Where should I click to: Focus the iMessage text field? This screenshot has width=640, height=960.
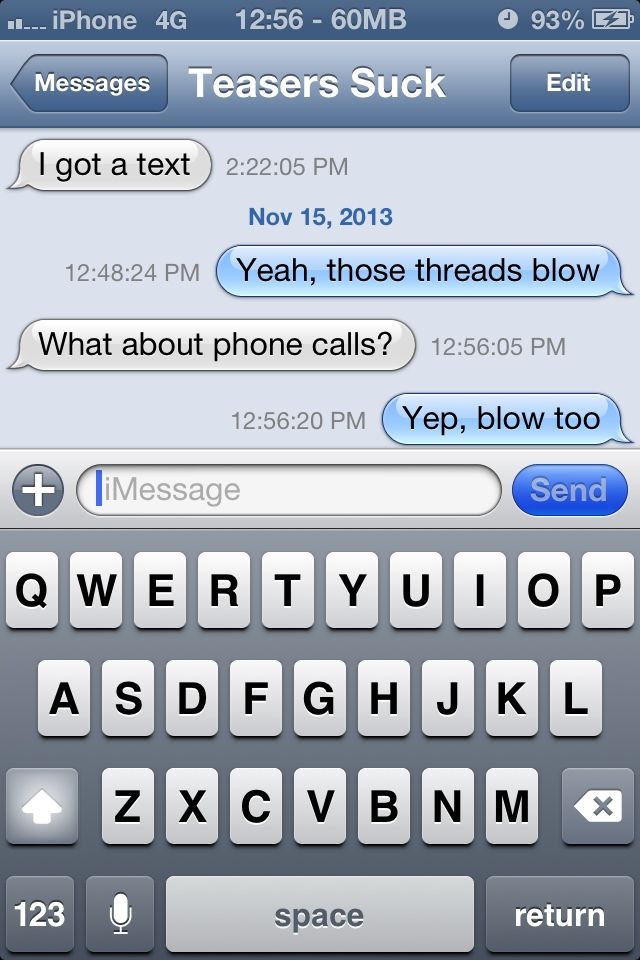290,490
